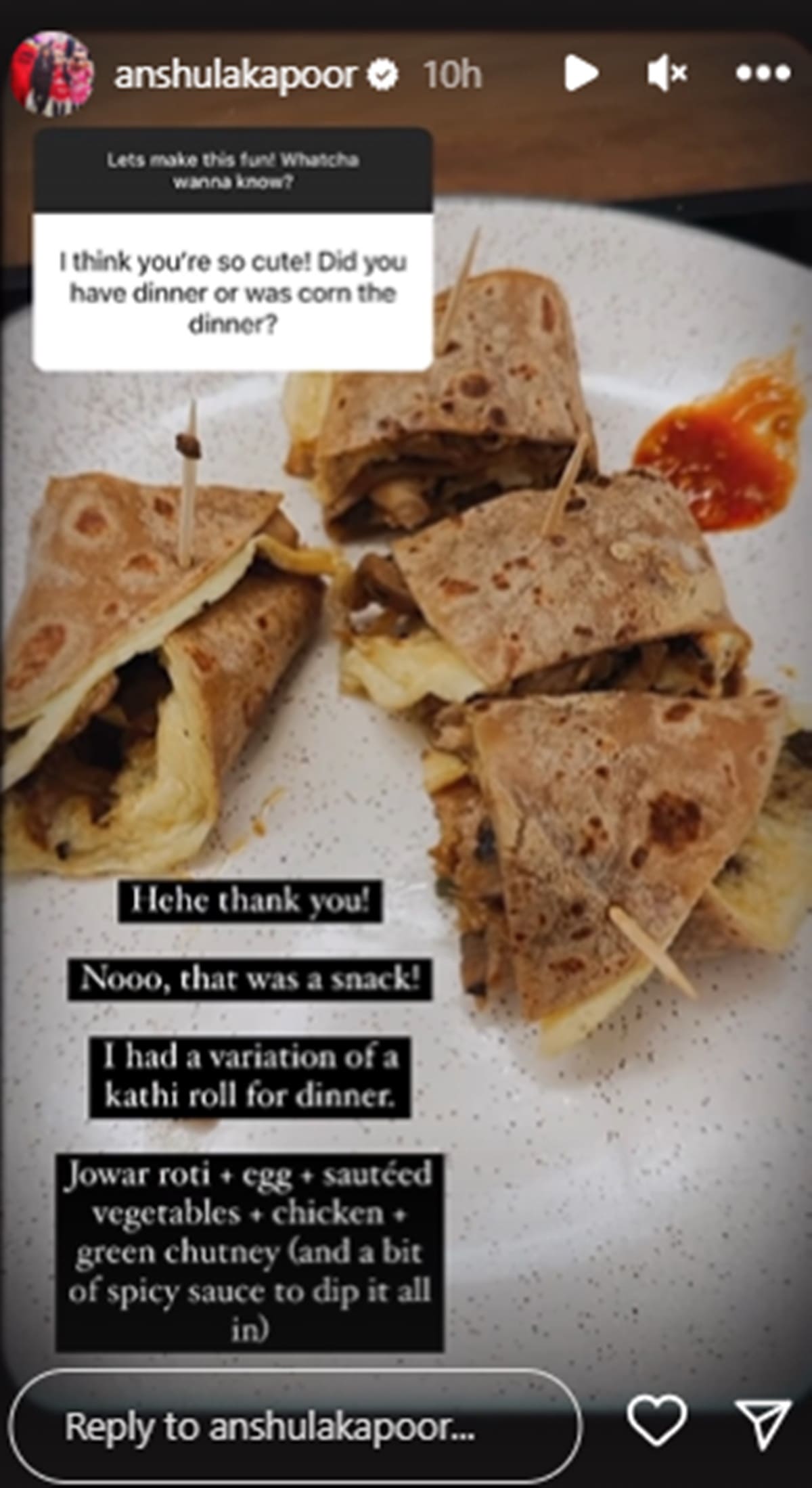Resume story playback with the play icon
This screenshot has height=1488, width=812.
coord(581,72)
